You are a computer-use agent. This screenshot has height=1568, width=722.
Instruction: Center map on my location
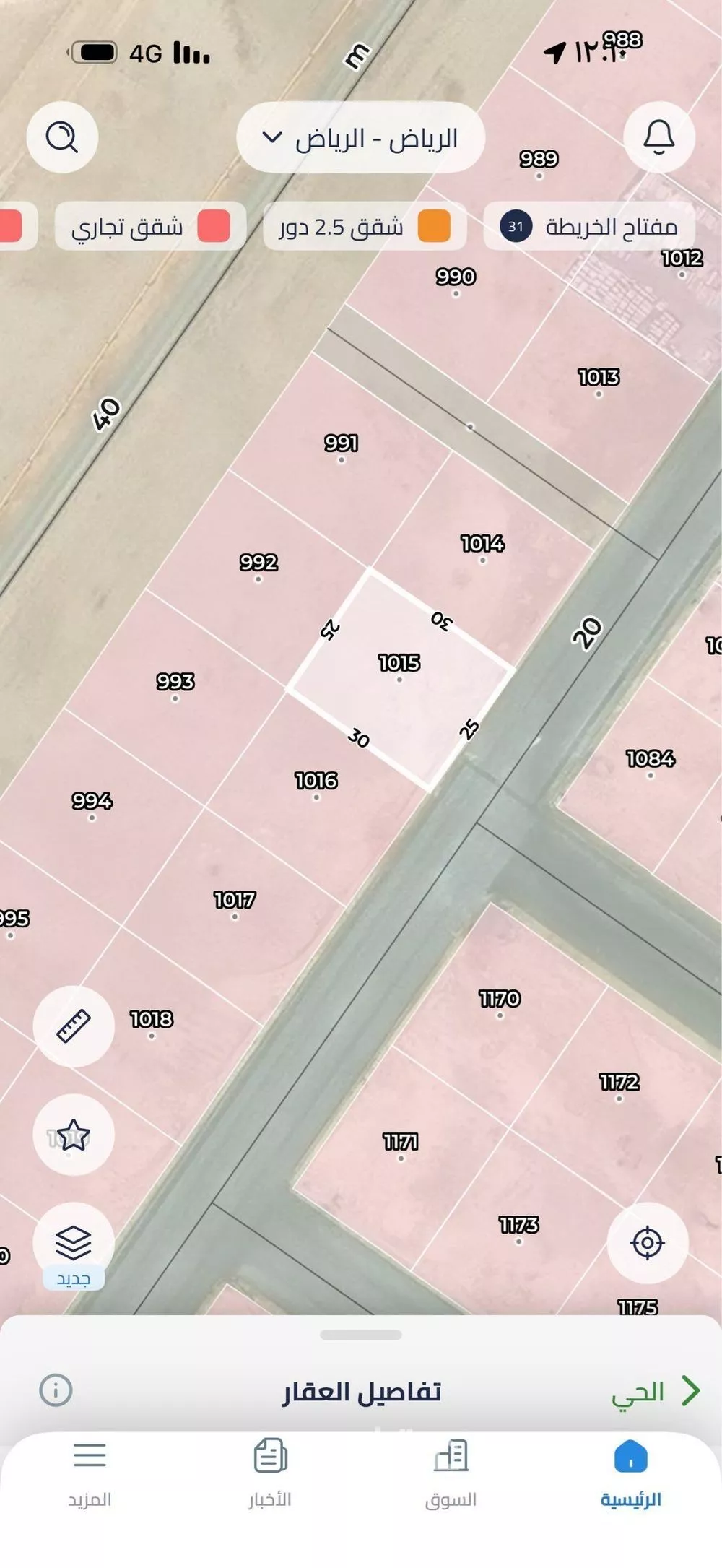tap(647, 1243)
